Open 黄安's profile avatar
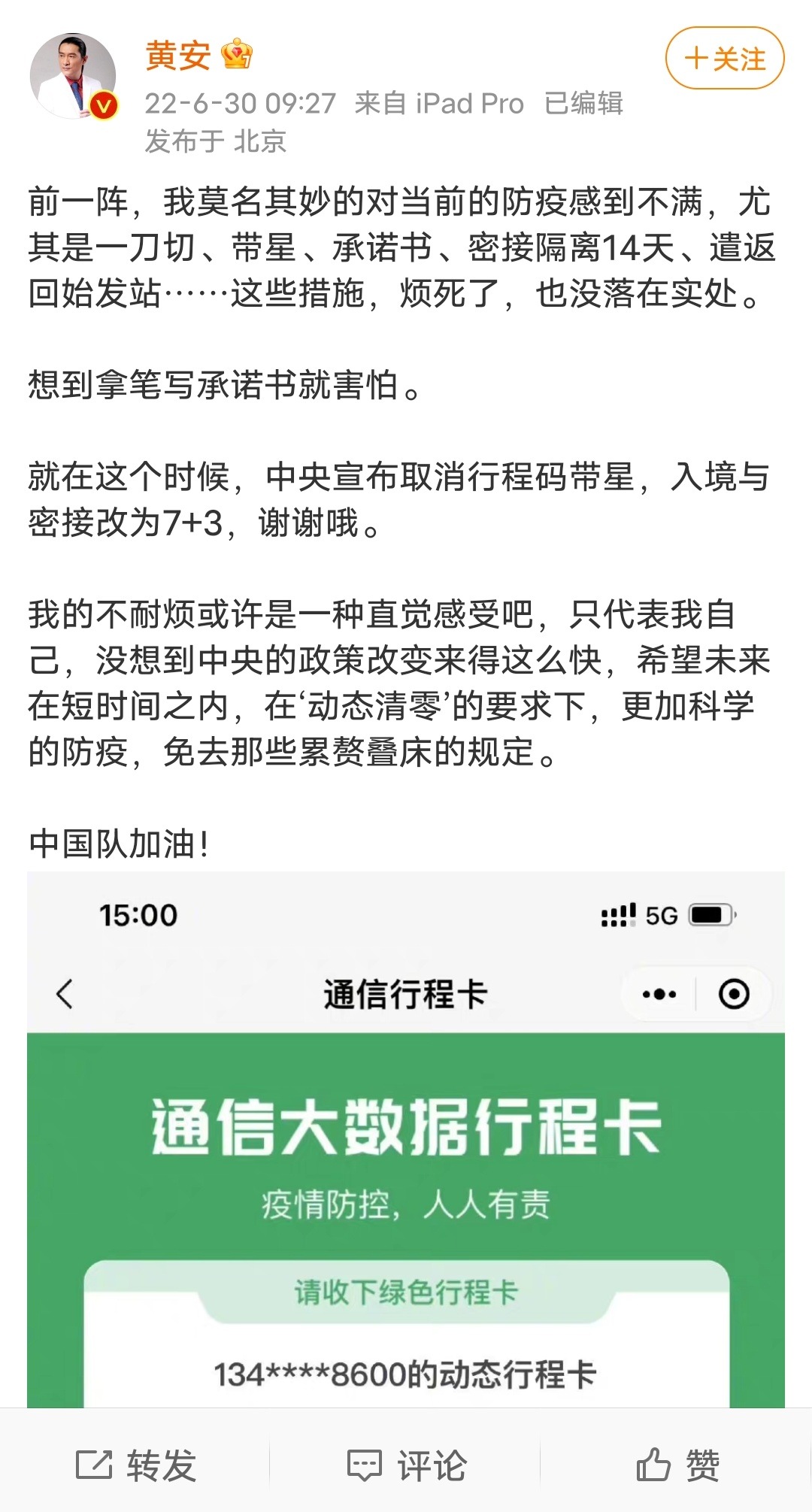 (x=73, y=76)
